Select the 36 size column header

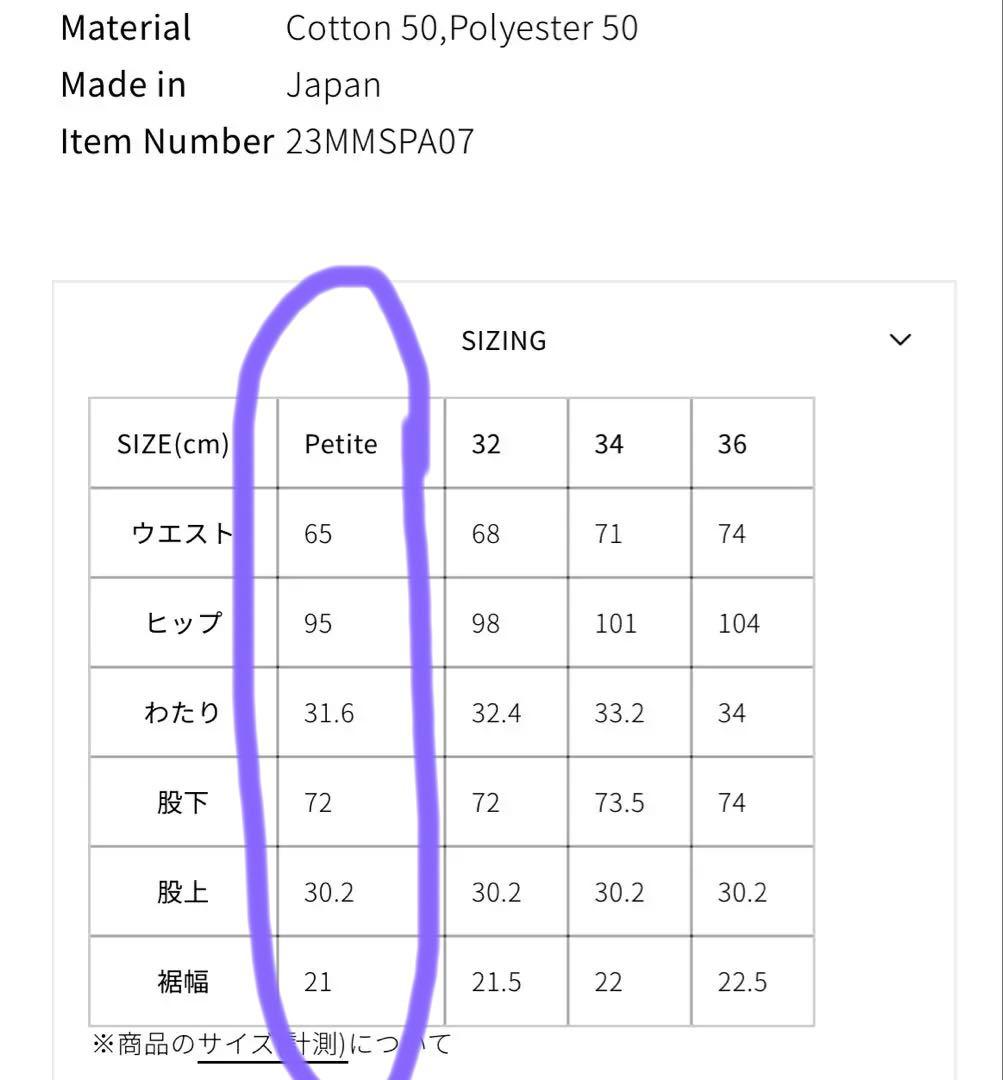[729, 443]
